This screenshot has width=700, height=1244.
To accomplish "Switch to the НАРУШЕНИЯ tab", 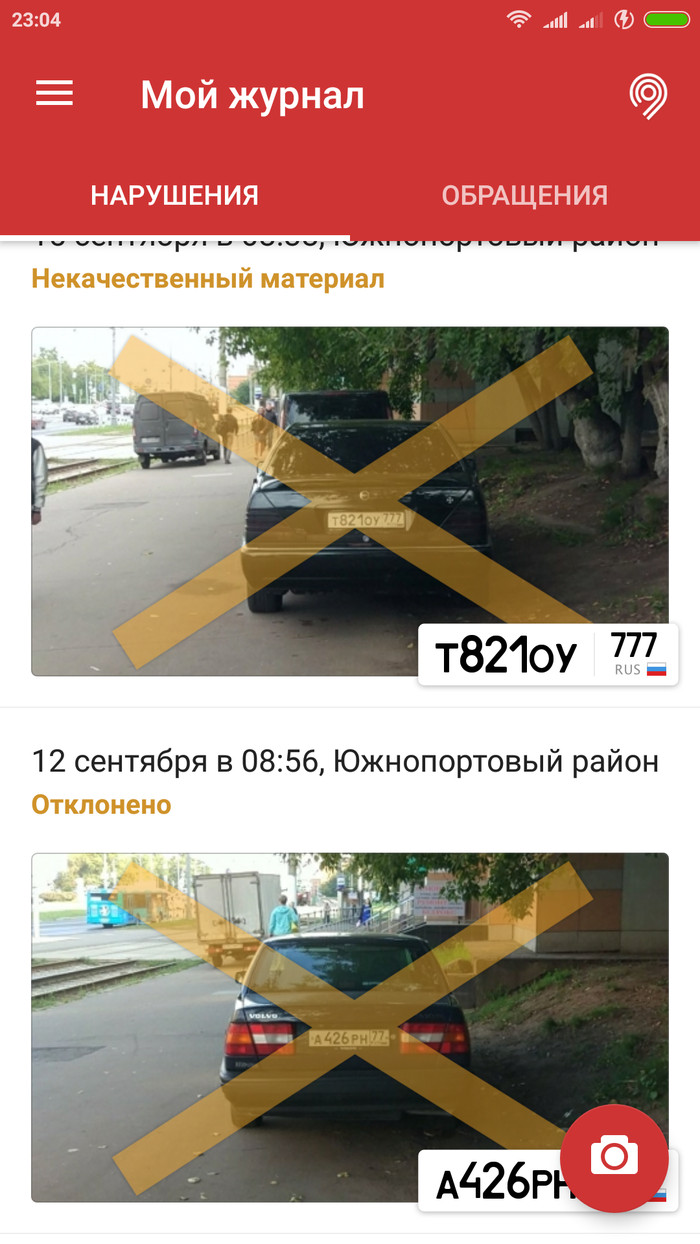I will click(175, 195).
